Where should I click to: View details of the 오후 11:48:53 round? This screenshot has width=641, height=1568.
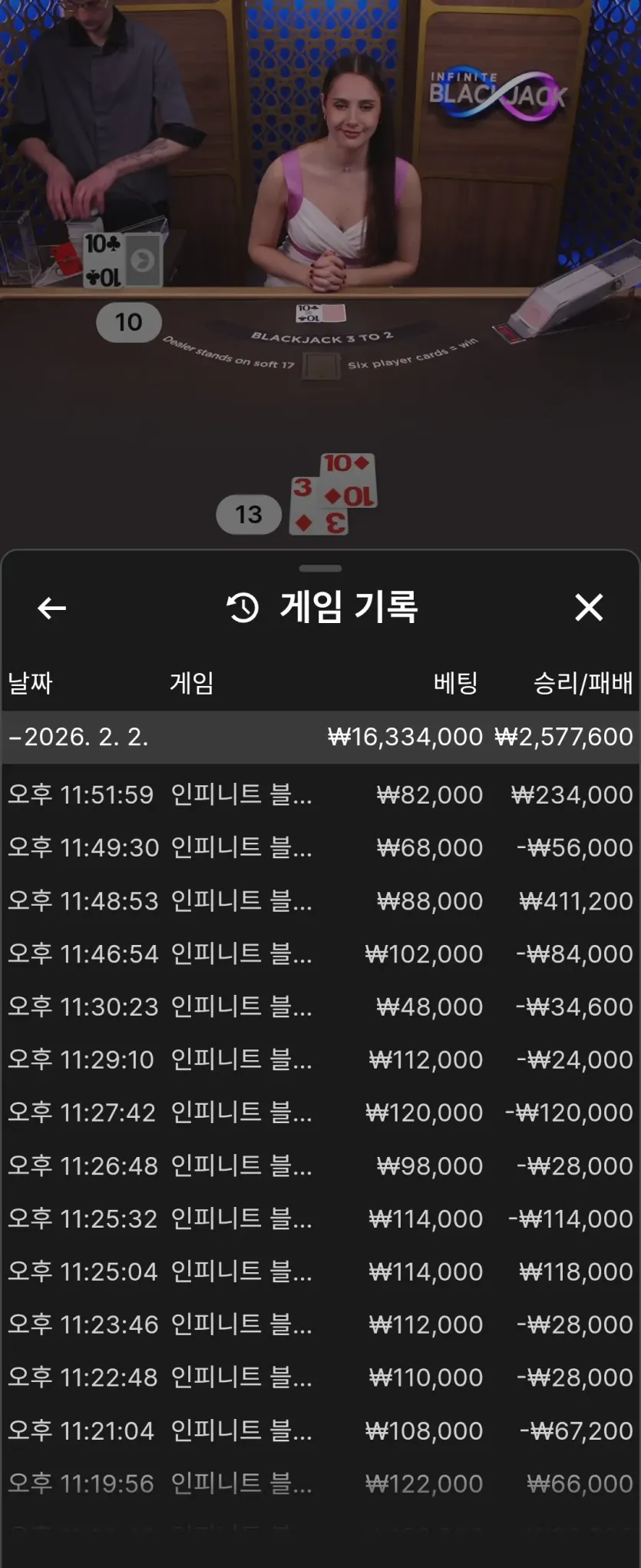point(320,900)
